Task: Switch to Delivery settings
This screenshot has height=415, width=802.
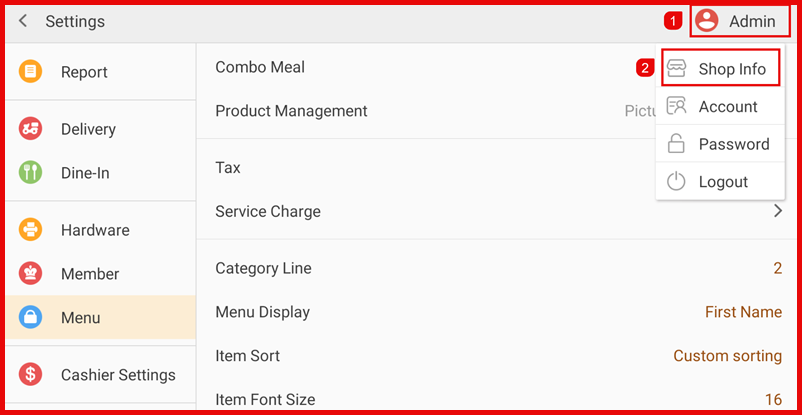Action: point(88,129)
